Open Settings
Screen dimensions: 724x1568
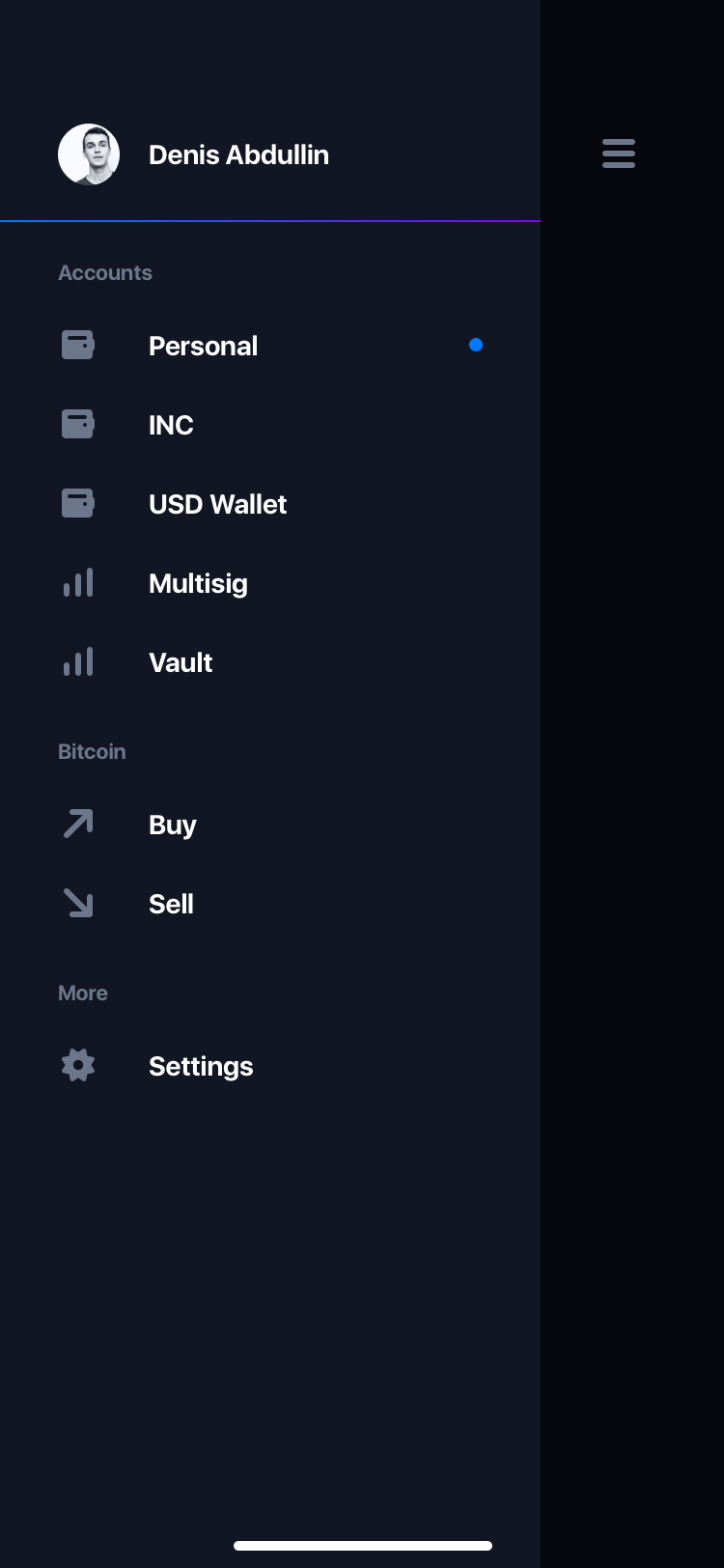270,1066
